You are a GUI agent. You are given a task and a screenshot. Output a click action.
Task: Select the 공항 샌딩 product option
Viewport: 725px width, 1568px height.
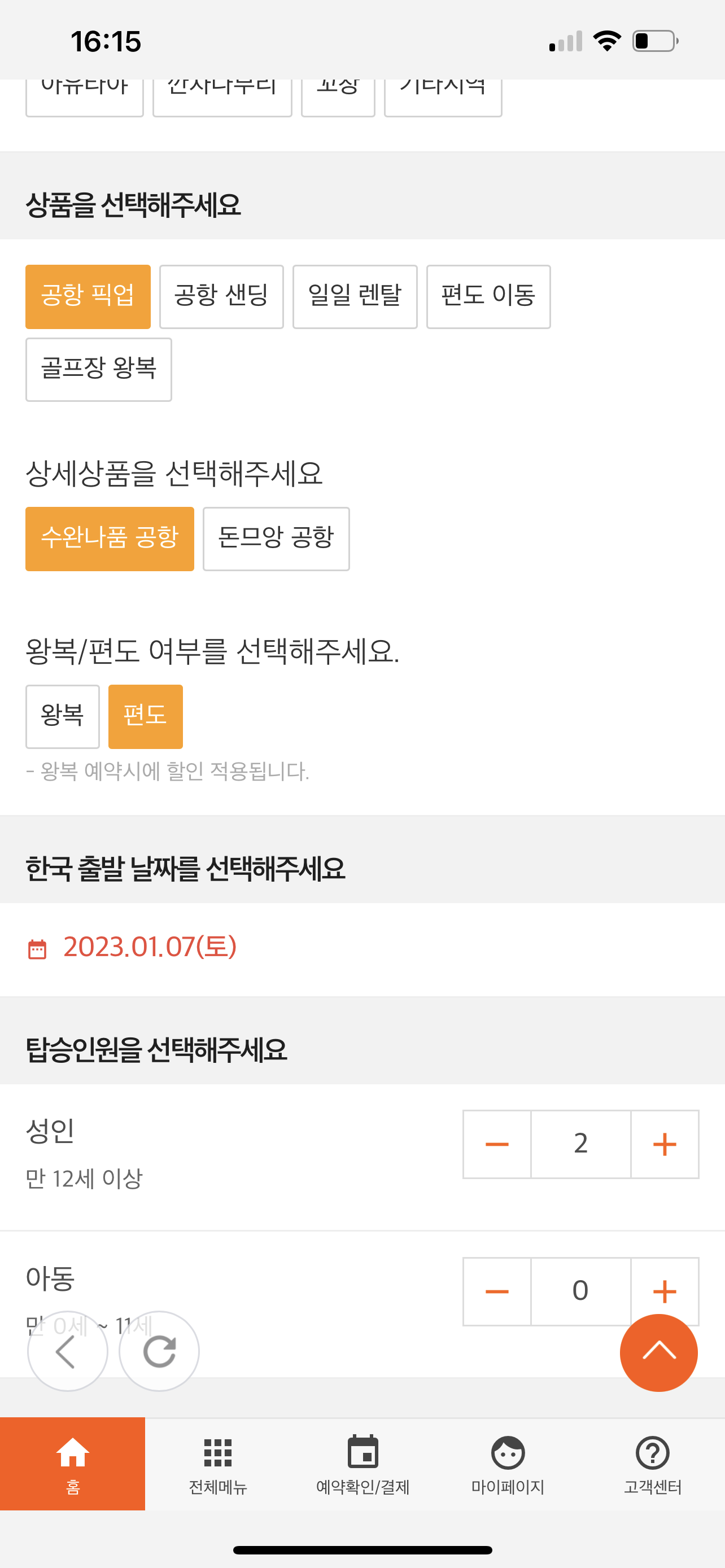point(221,296)
